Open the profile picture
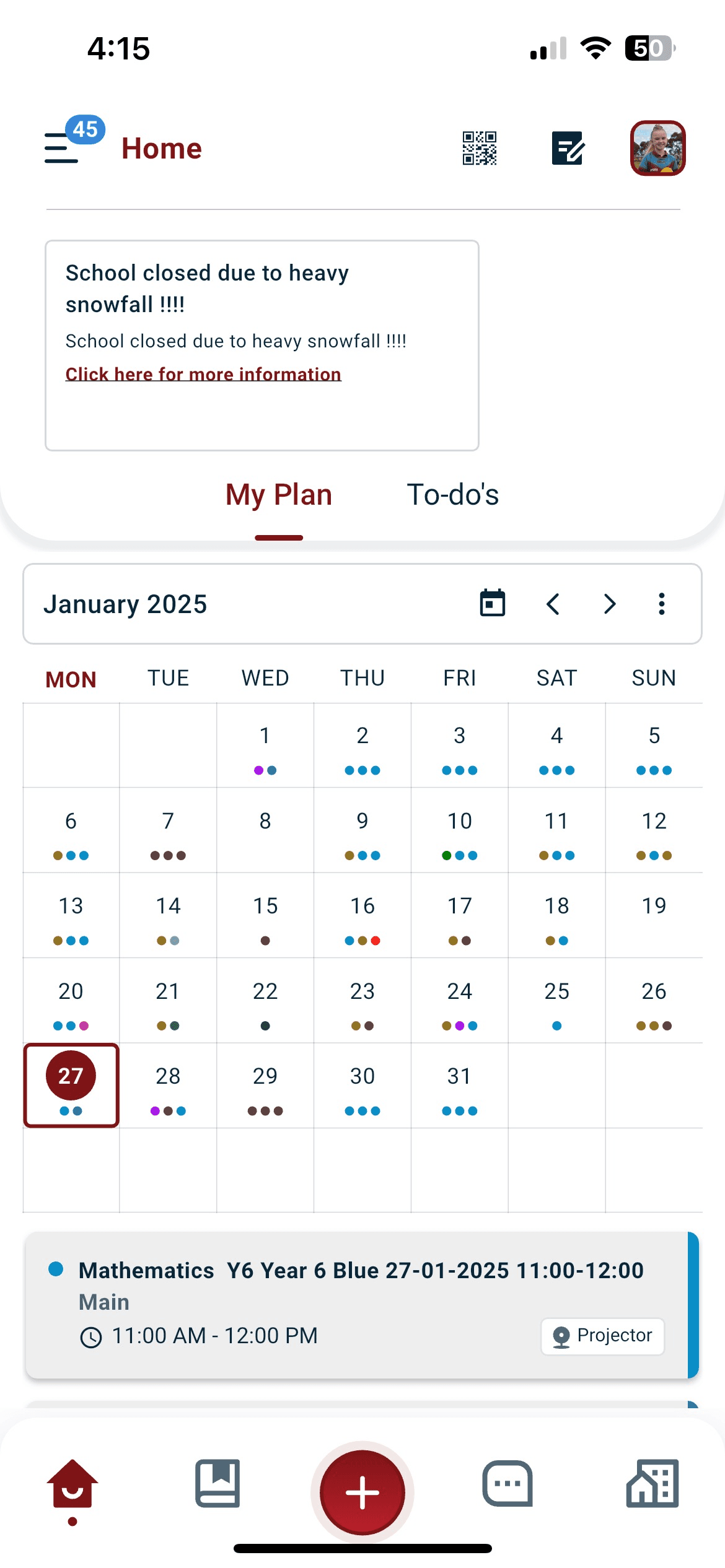 tap(657, 148)
